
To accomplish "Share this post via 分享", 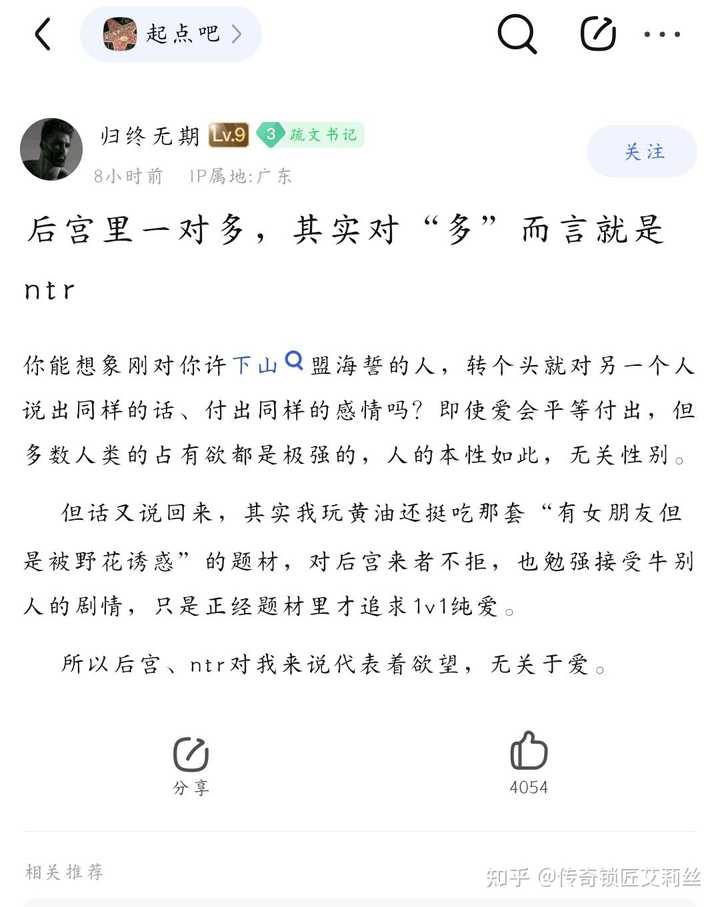I will [x=191, y=766].
